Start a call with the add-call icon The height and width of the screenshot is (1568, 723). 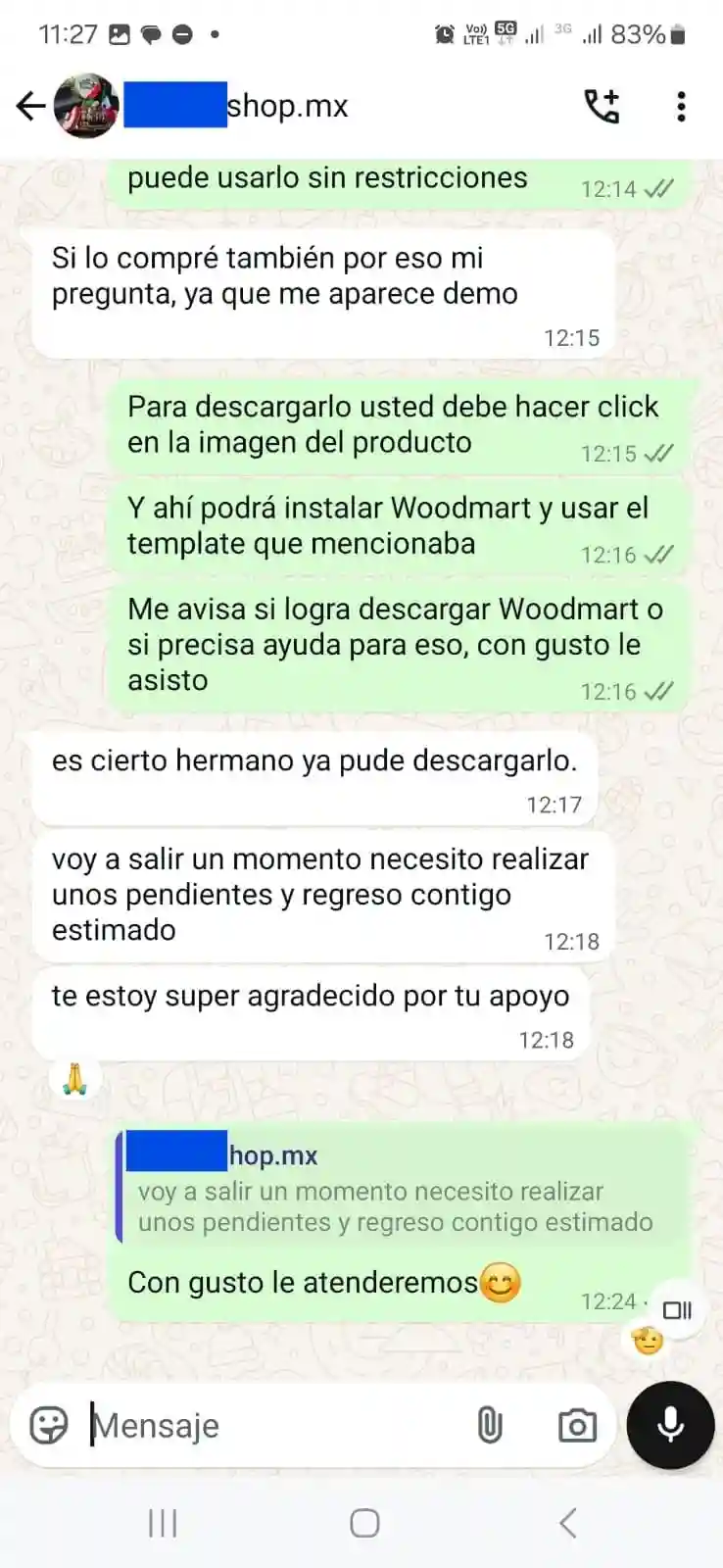pyautogui.click(x=602, y=106)
